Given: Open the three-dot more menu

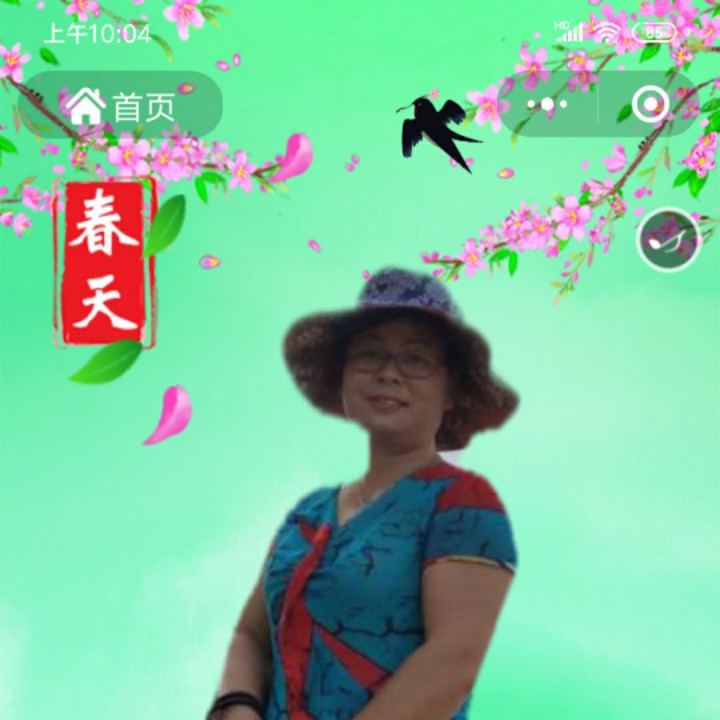Looking at the screenshot, I should click(548, 104).
